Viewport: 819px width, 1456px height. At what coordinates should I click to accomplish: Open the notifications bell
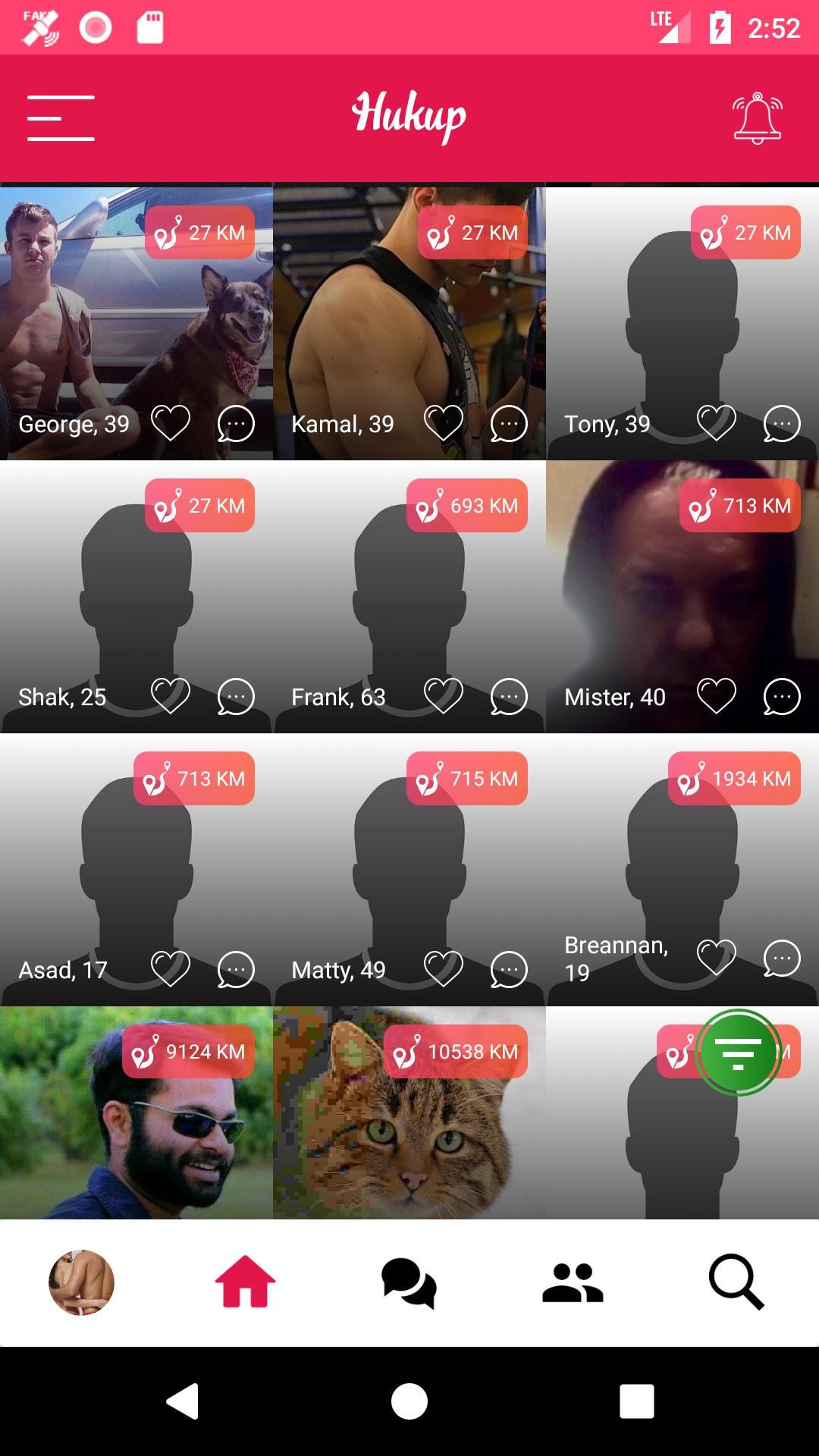point(757,118)
